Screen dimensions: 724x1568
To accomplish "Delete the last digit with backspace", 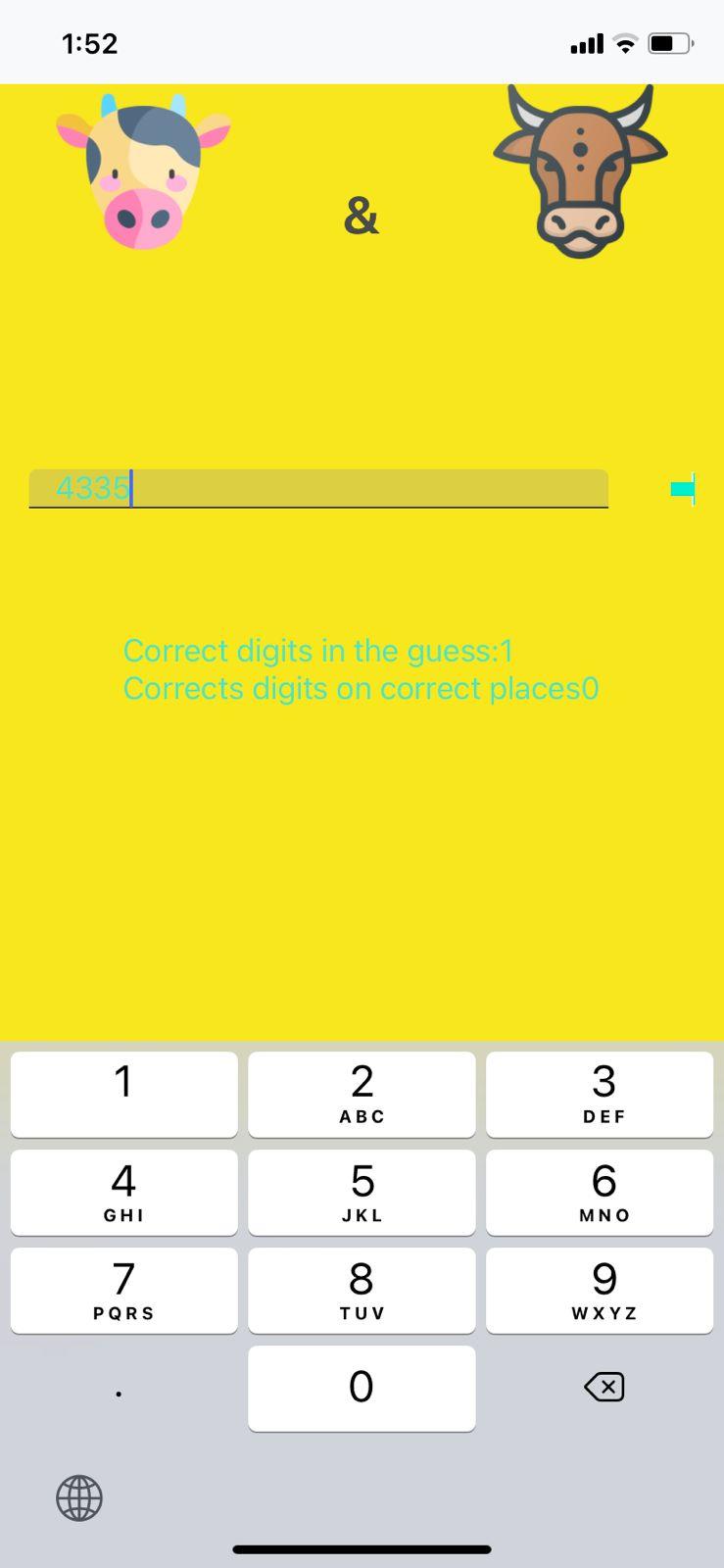I will 603,1387.
